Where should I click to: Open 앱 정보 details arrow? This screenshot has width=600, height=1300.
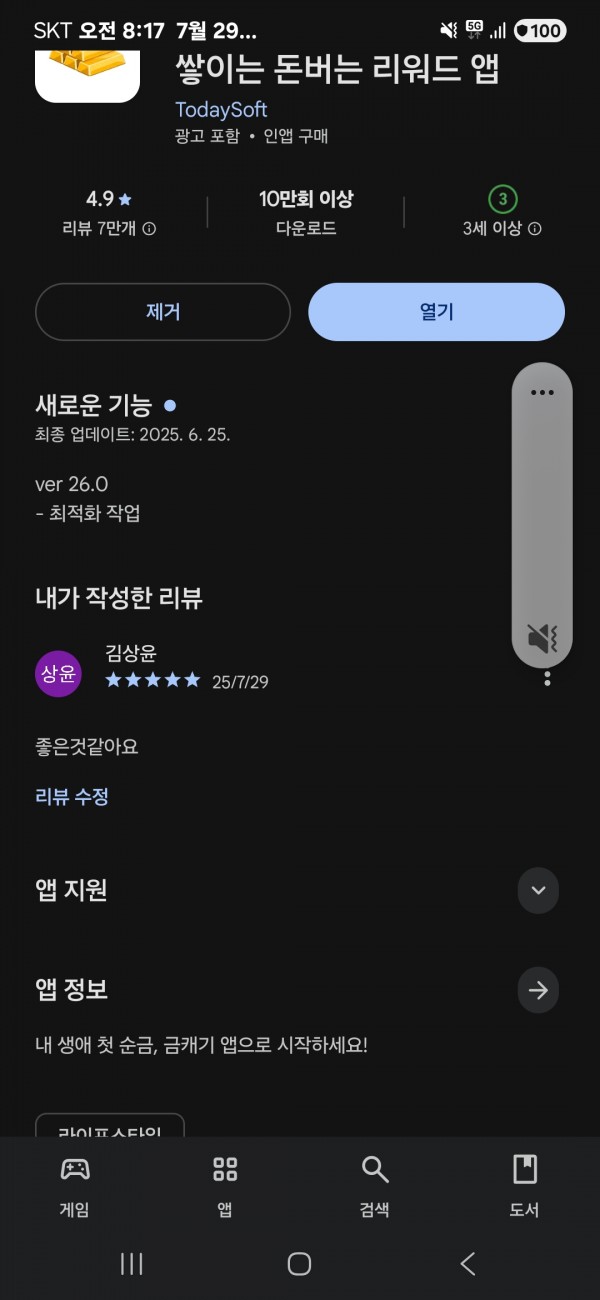[x=538, y=990]
